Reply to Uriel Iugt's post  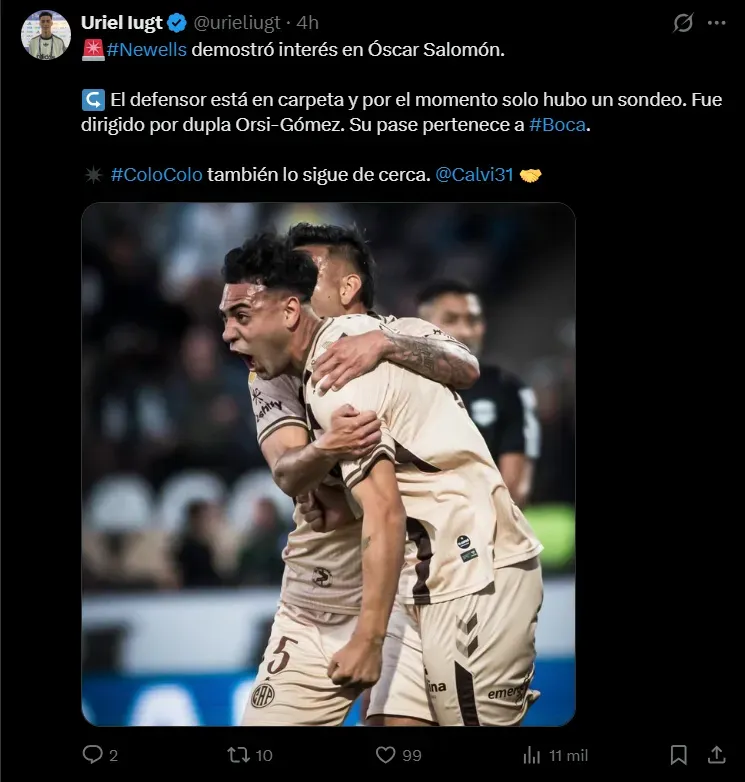pyautogui.click(x=93, y=754)
